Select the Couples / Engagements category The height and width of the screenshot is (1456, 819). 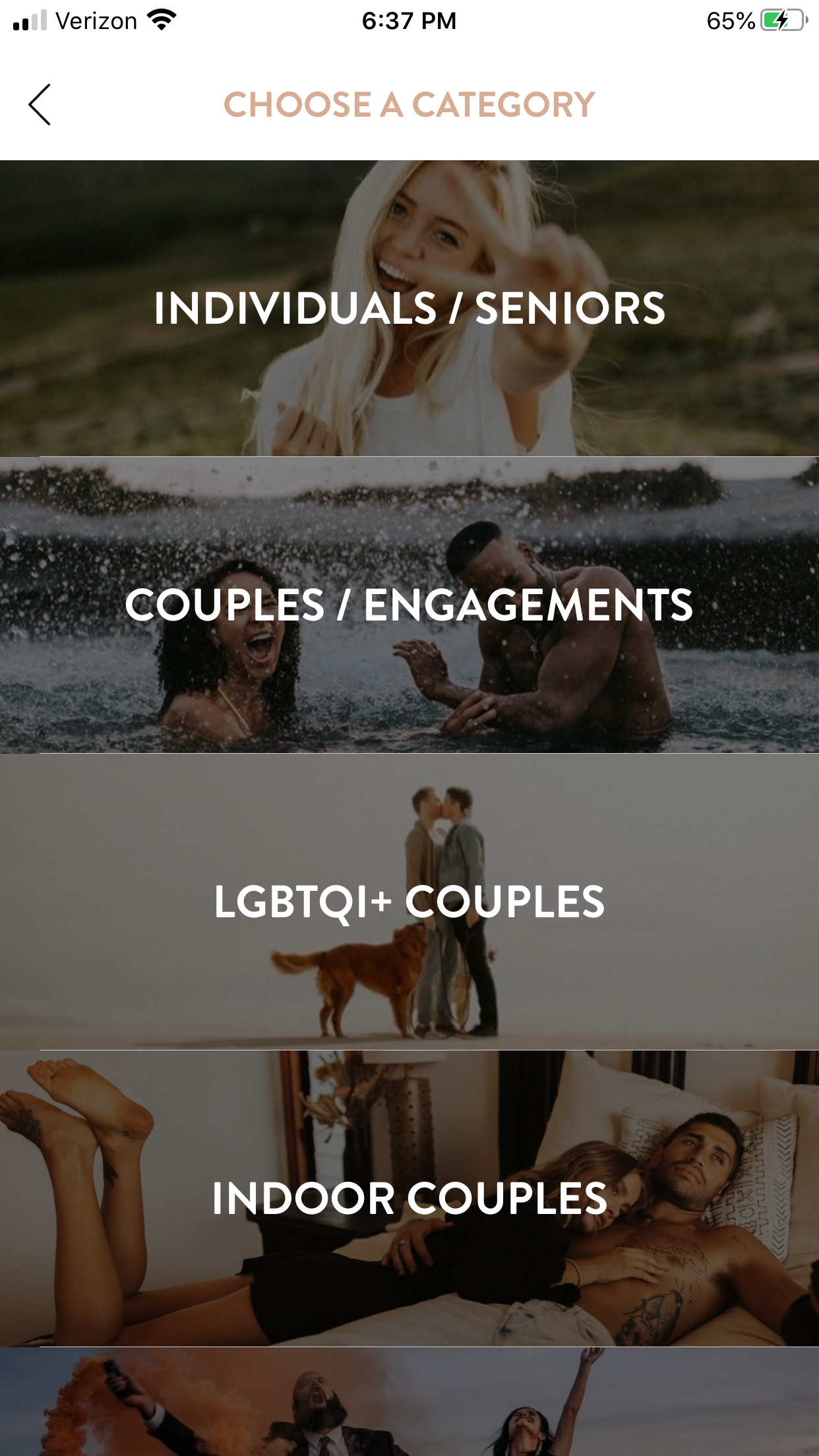click(409, 605)
